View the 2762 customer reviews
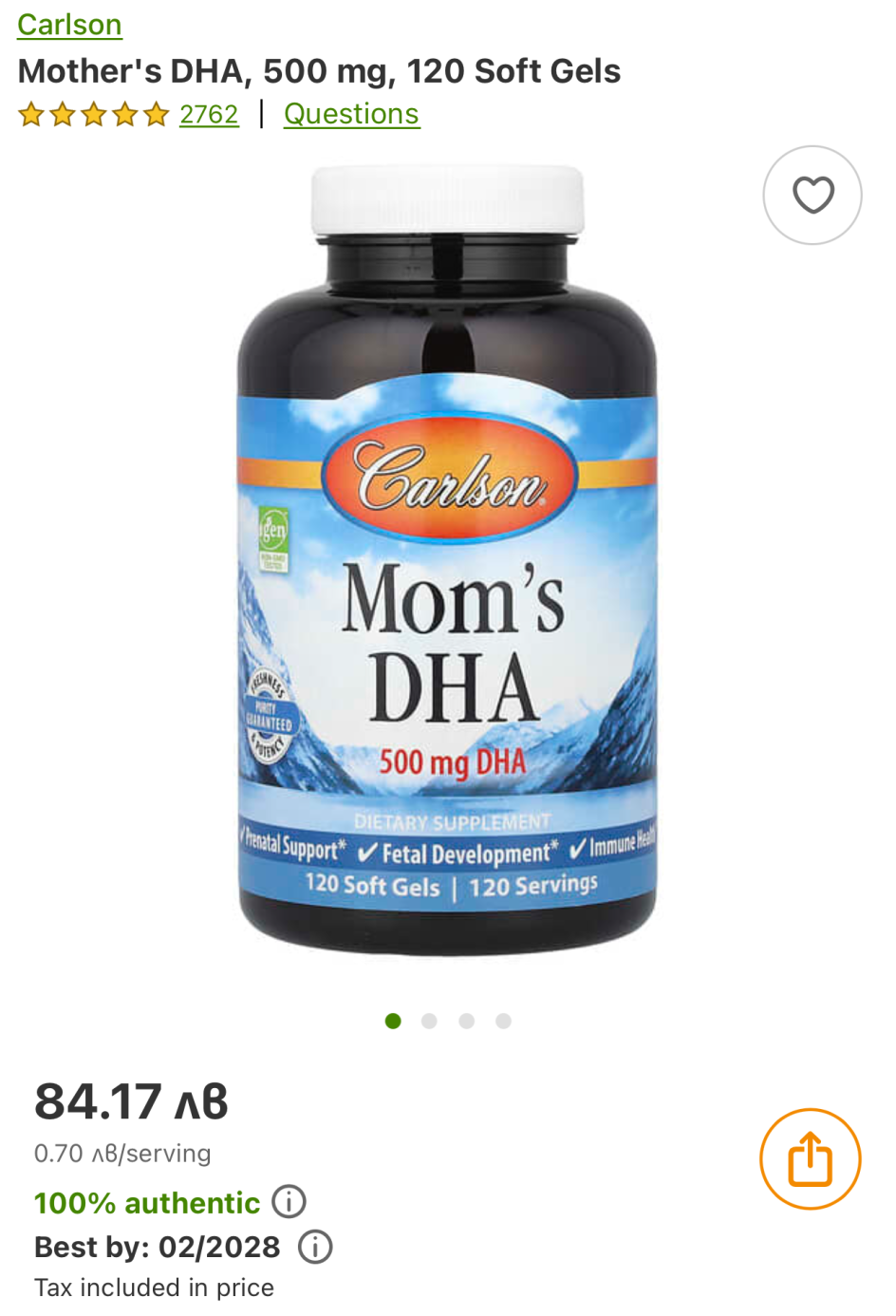 pos(209,115)
